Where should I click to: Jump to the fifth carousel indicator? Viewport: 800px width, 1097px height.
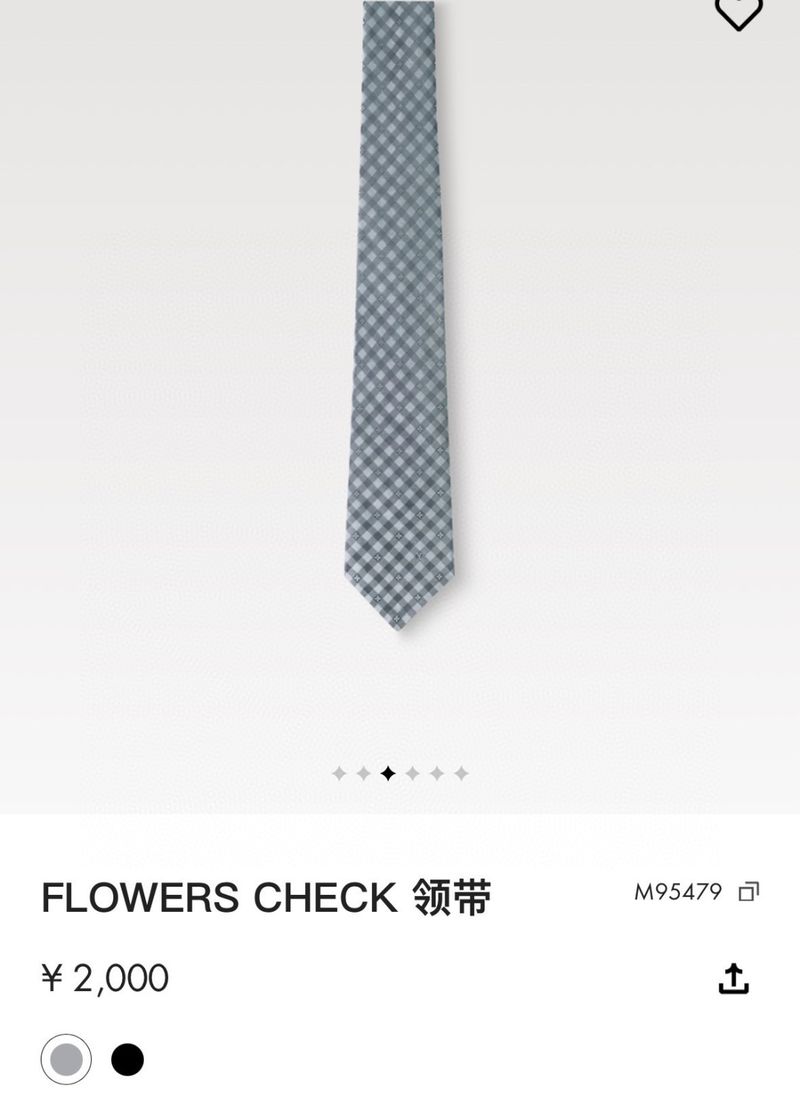click(x=436, y=771)
